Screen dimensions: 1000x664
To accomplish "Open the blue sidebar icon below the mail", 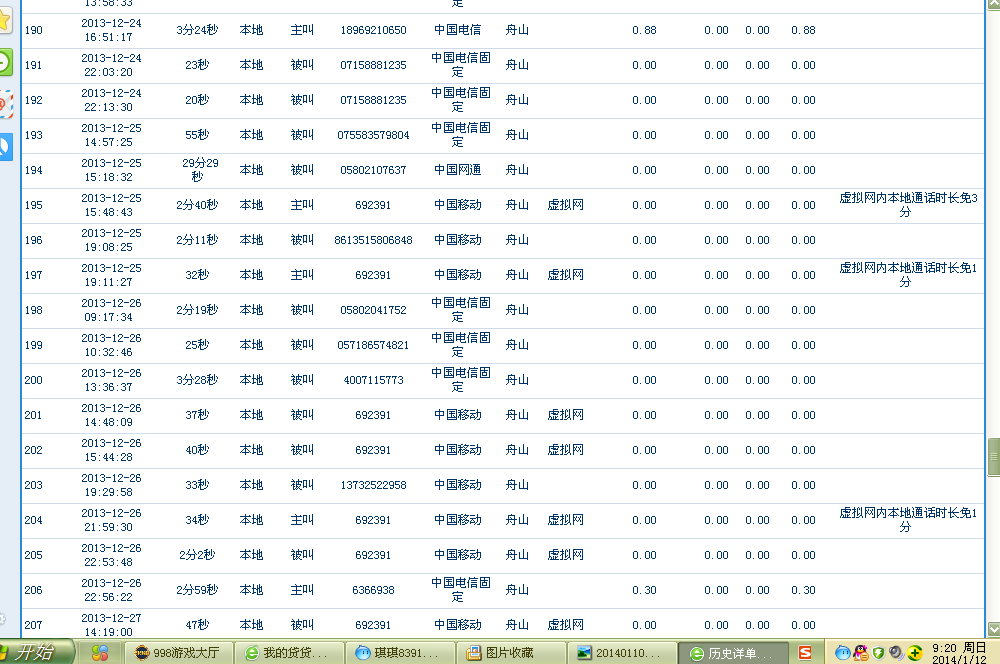I will (x=5, y=146).
